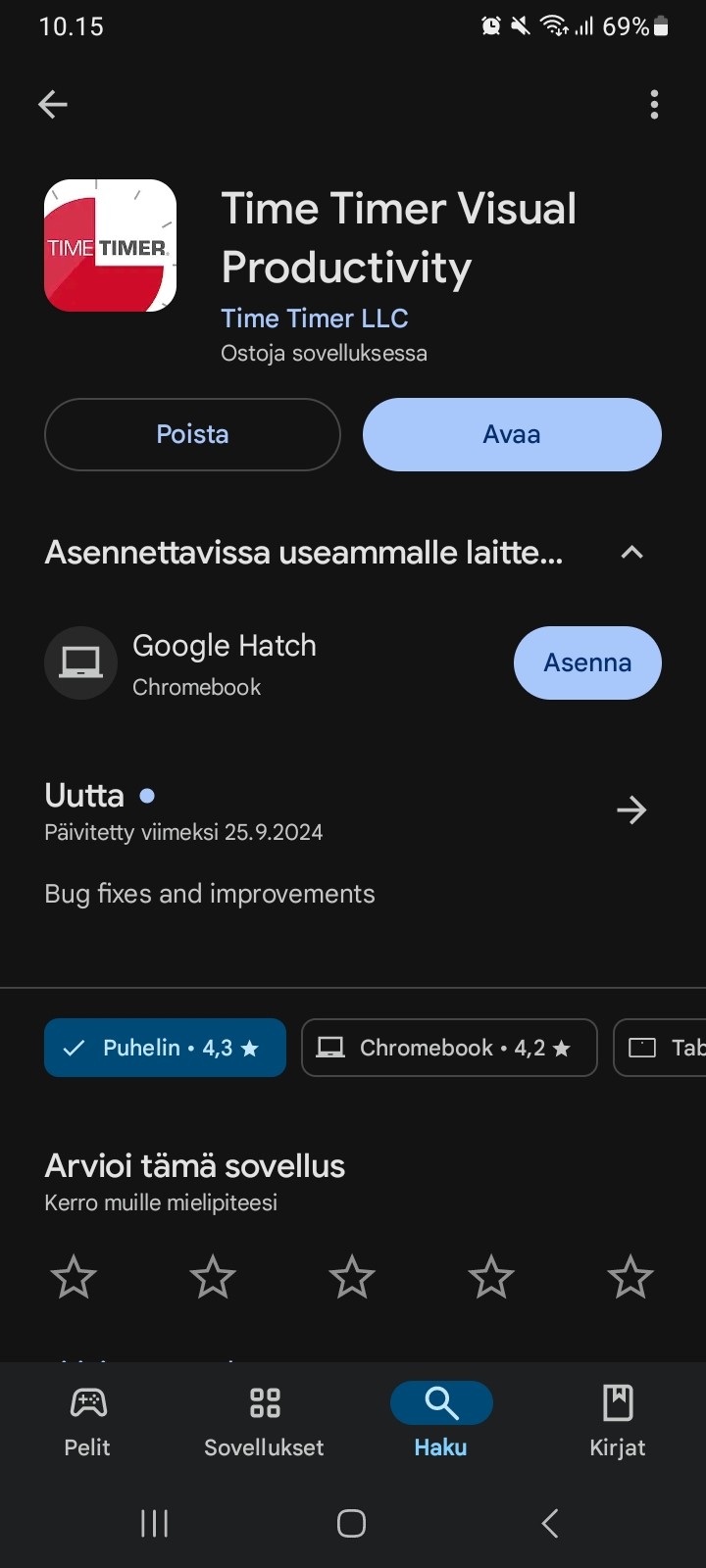Switch to the Kirjat tab
This screenshot has width=706, height=1568.
click(x=618, y=1421)
